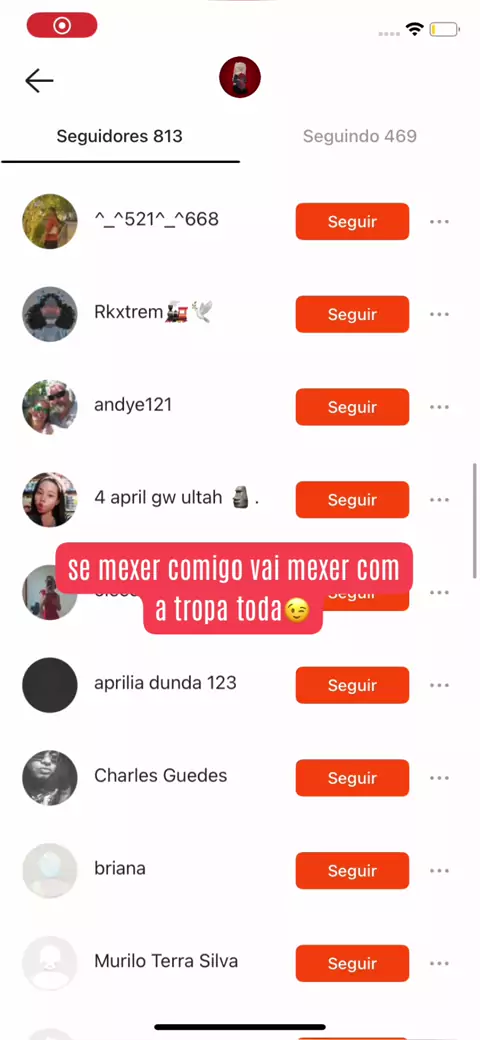
Task: Open the profile avatar in the header
Action: coord(240,77)
